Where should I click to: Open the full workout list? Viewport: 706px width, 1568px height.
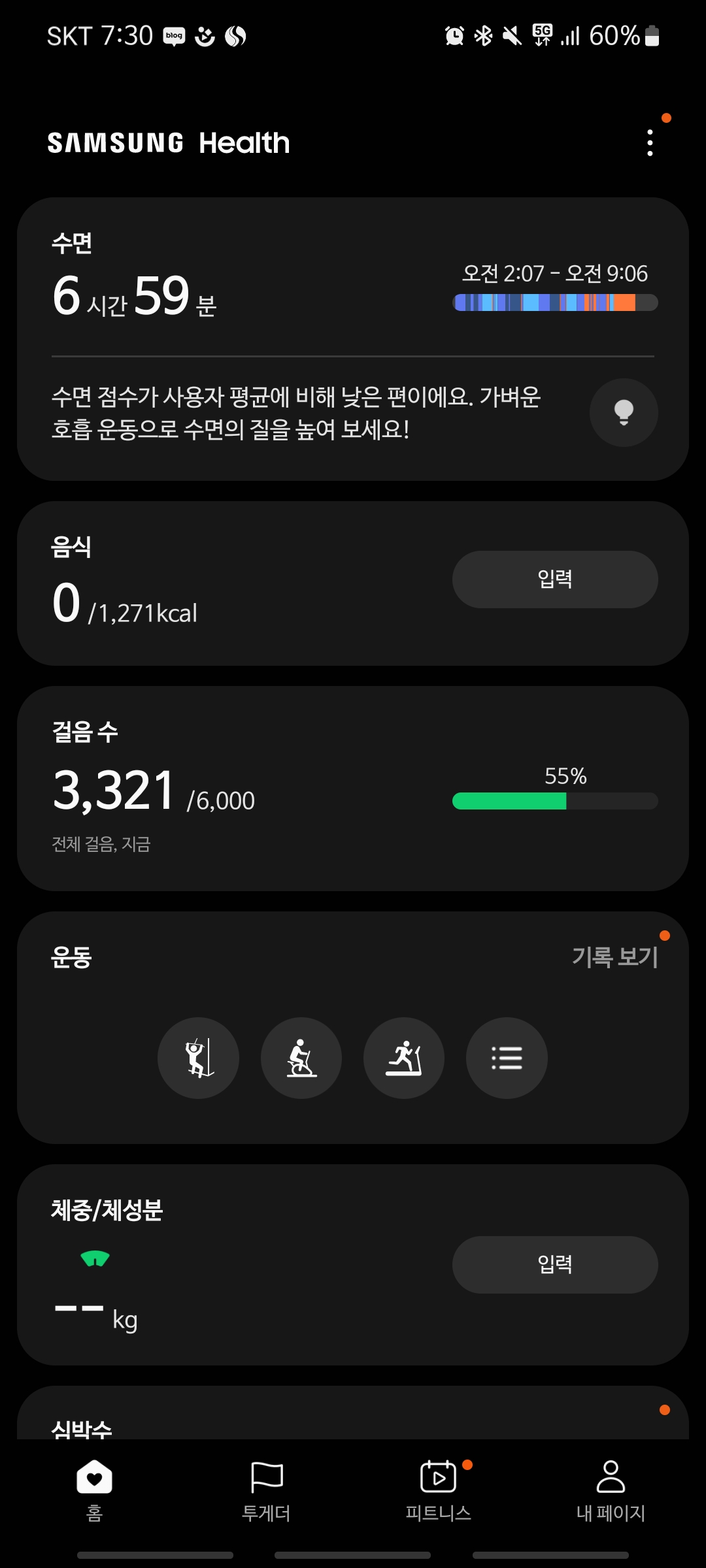[x=507, y=1058]
